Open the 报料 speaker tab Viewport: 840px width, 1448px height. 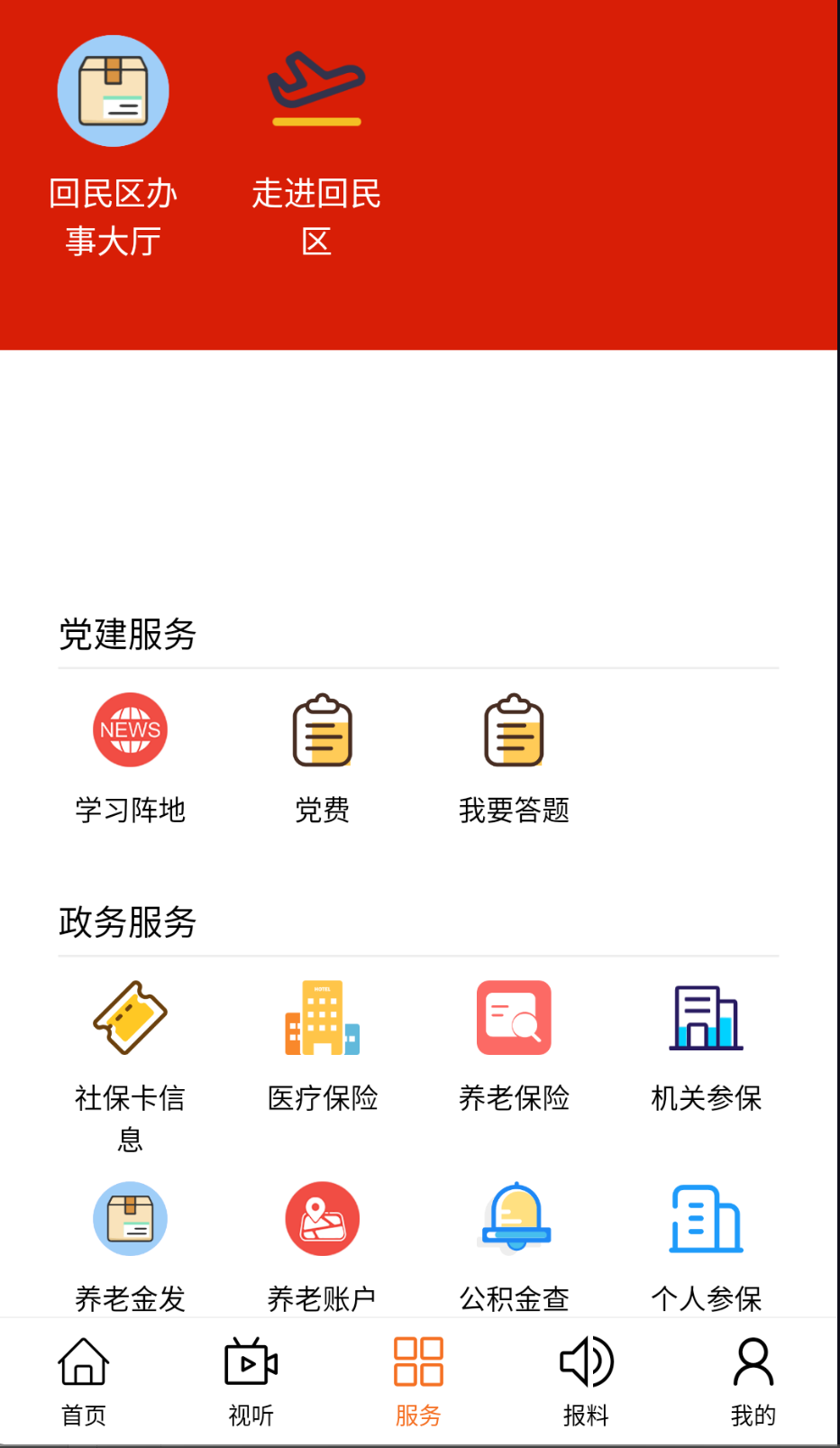(x=586, y=1379)
